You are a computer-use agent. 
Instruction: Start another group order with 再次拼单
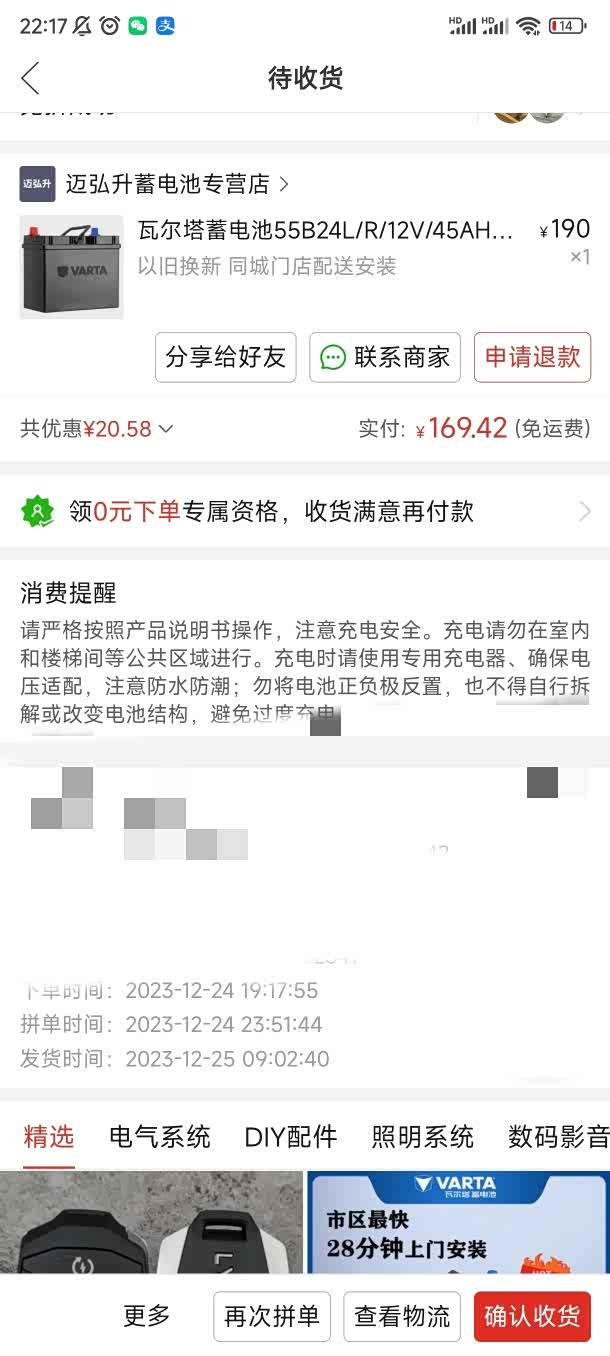click(x=272, y=1316)
